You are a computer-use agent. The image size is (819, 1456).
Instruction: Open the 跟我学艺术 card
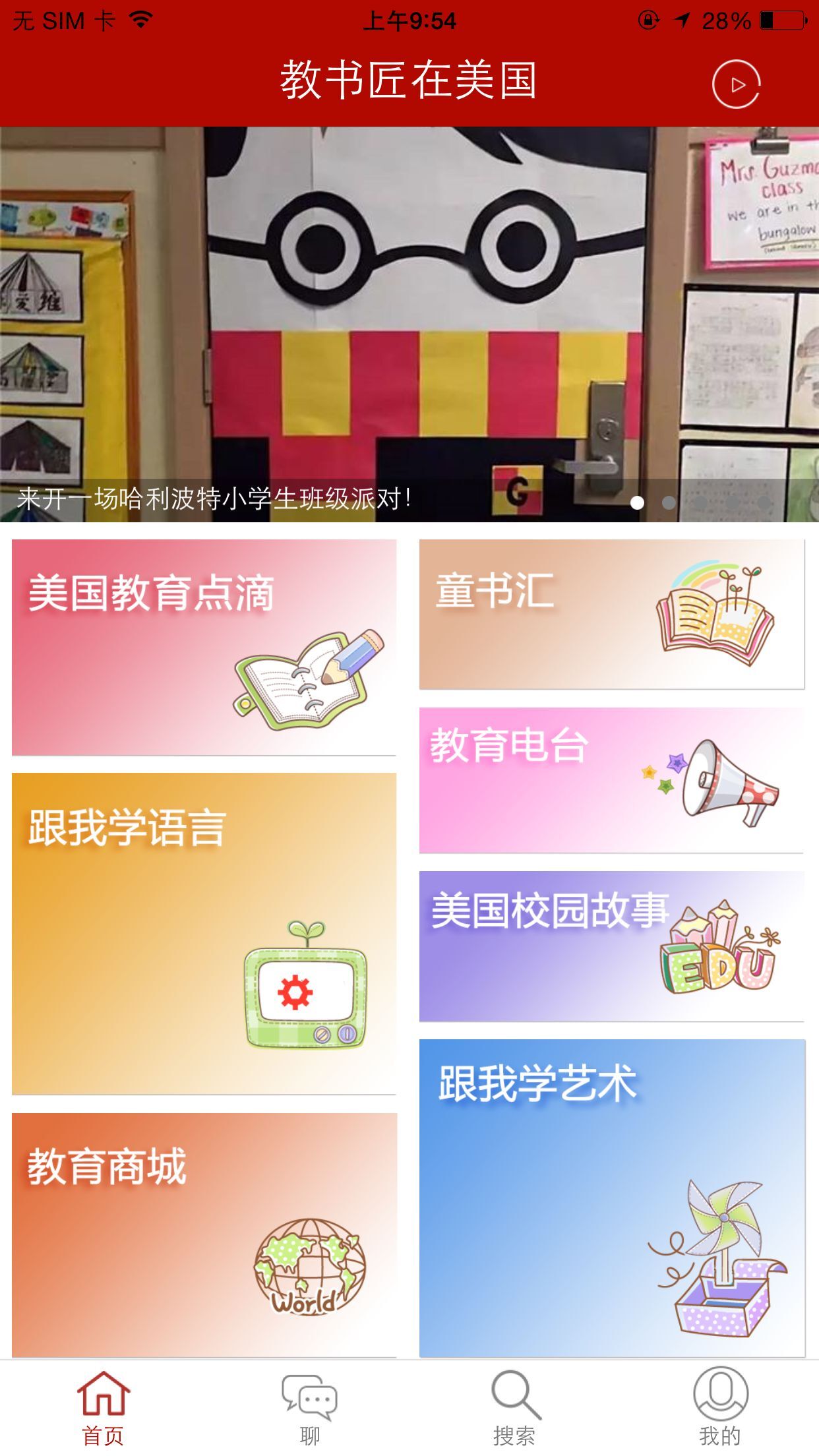[611, 1197]
